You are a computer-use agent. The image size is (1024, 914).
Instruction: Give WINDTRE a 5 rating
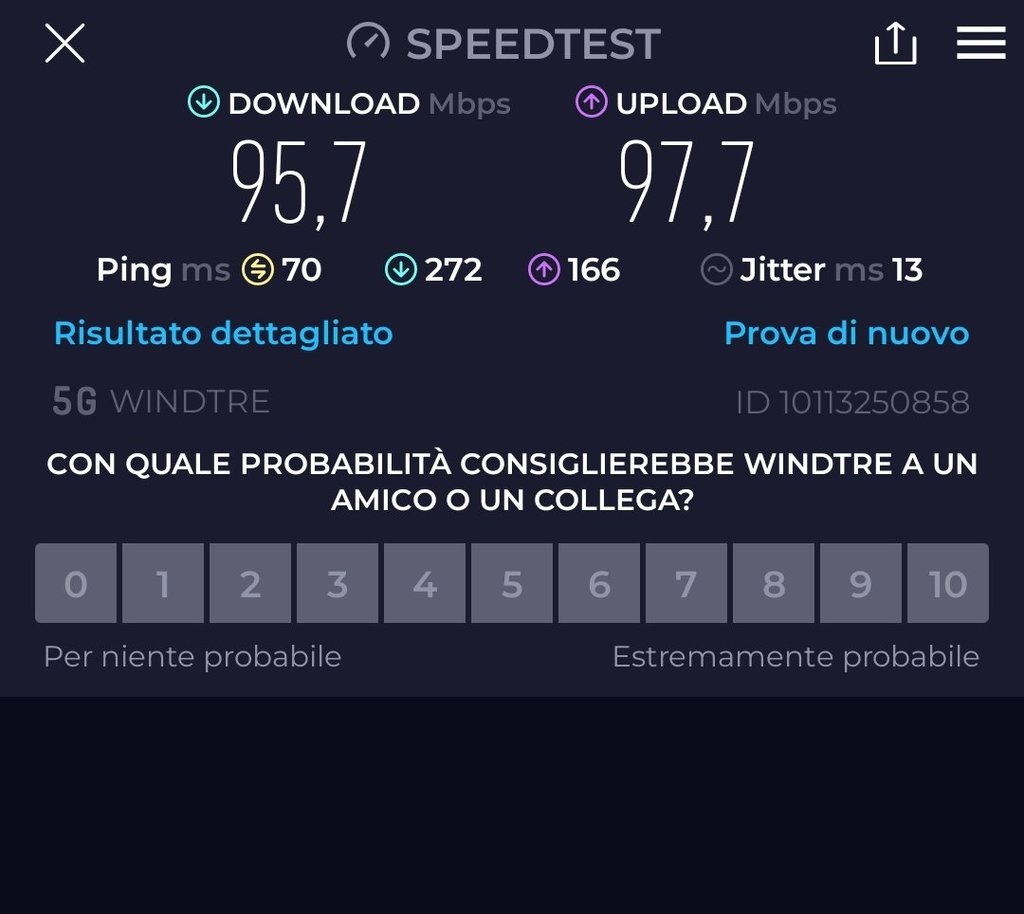[x=512, y=583]
